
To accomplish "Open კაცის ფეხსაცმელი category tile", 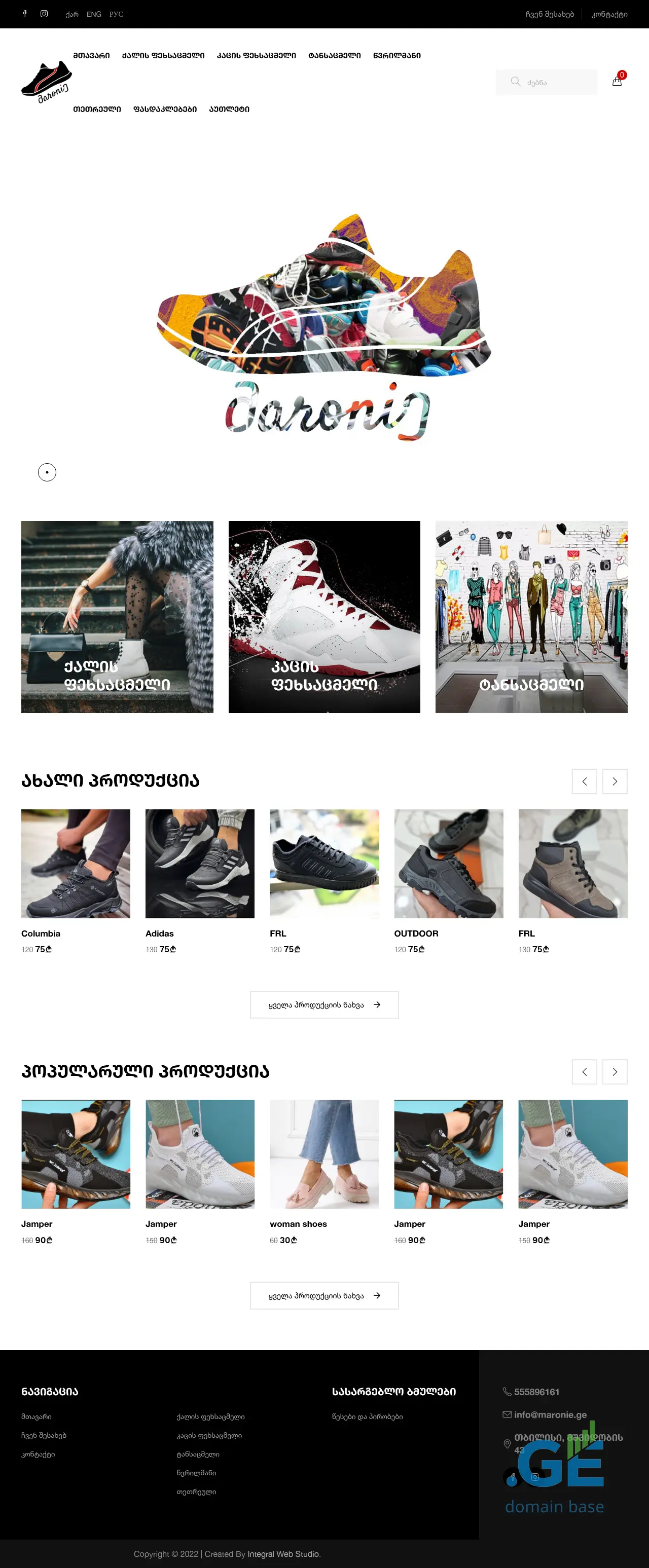I will [x=324, y=616].
